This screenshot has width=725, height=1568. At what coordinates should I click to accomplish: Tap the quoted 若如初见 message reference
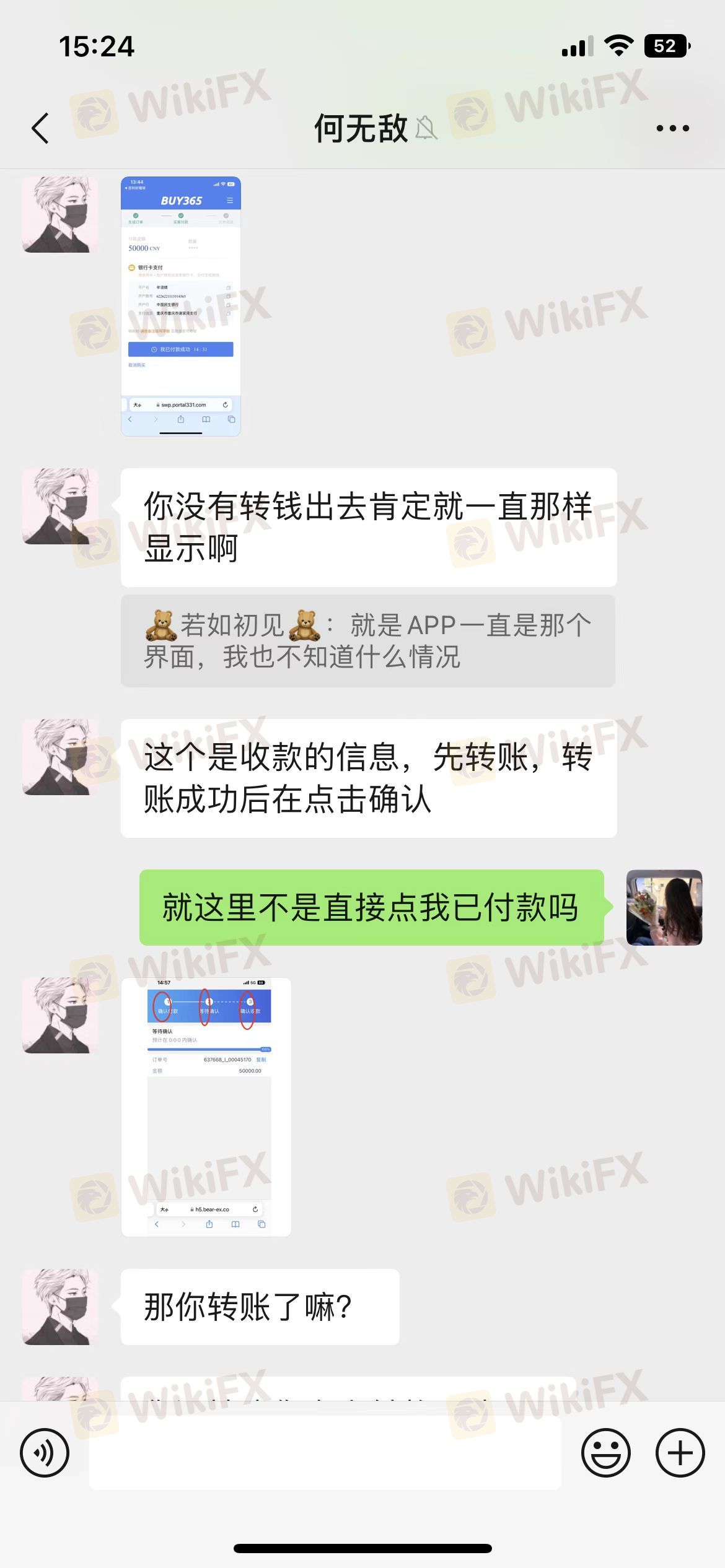coord(367,641)
